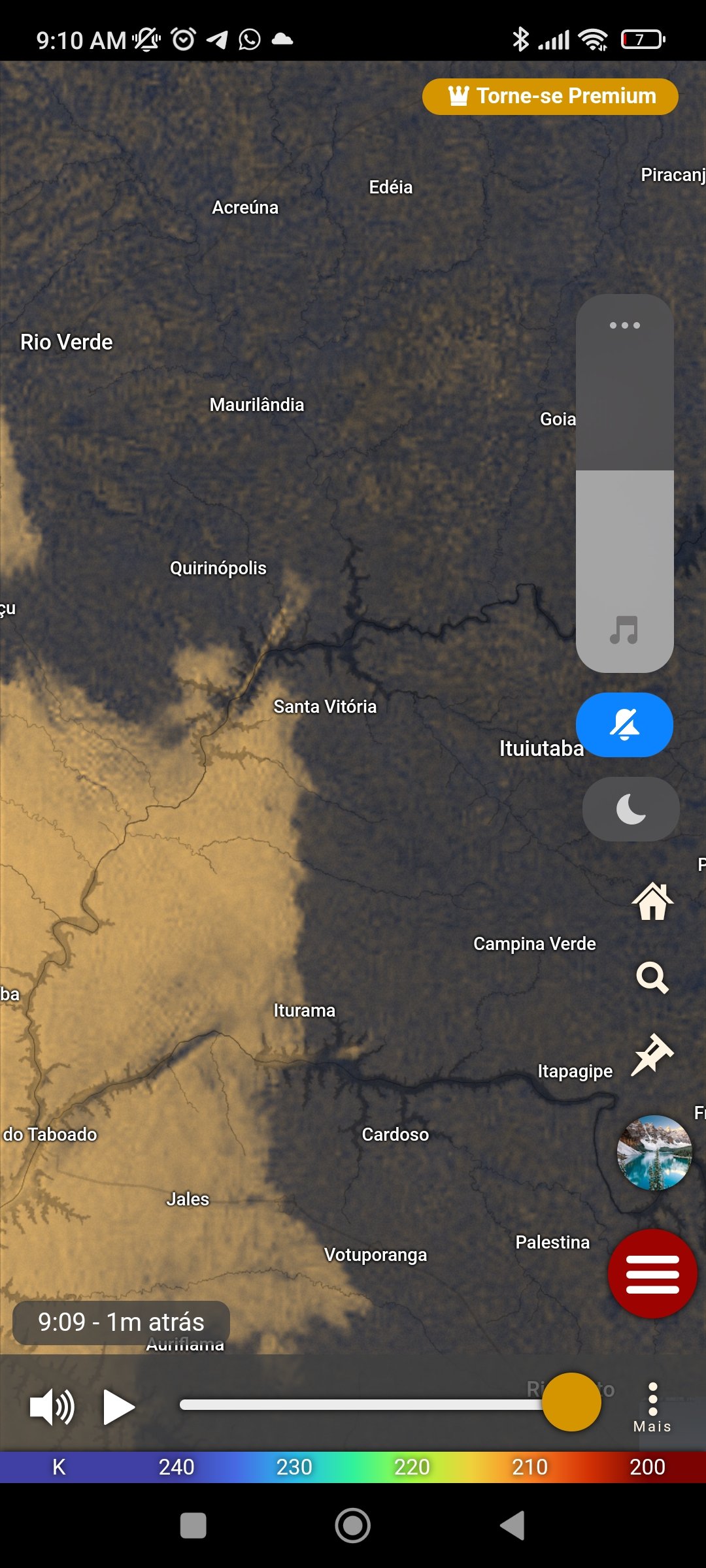This screenshot has width=706, height=1568.
Task: Open the map search magnifier
Action: [x=652, y=977]
